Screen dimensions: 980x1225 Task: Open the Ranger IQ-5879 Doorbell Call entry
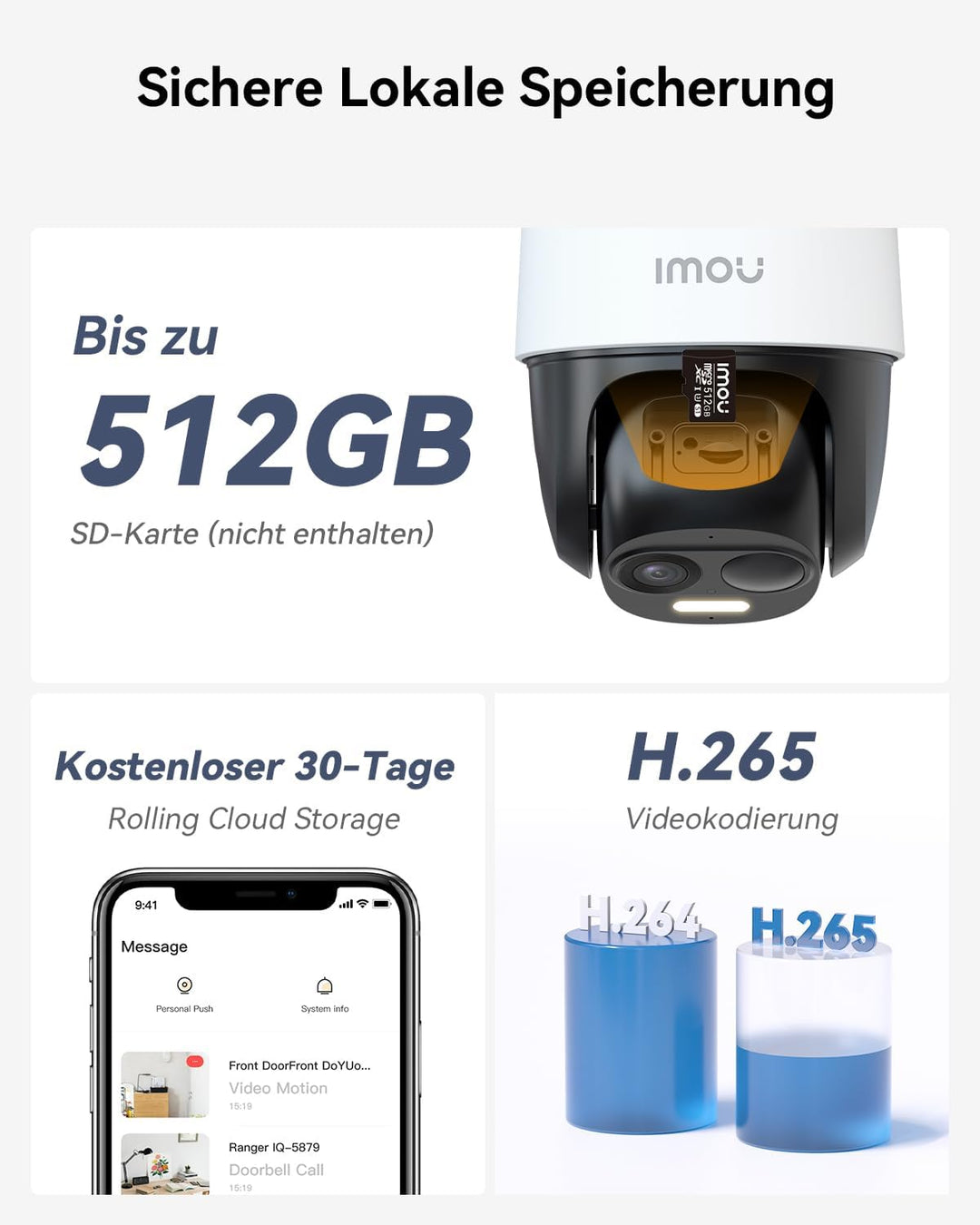pyautogui.click(x=276, y=1161)
